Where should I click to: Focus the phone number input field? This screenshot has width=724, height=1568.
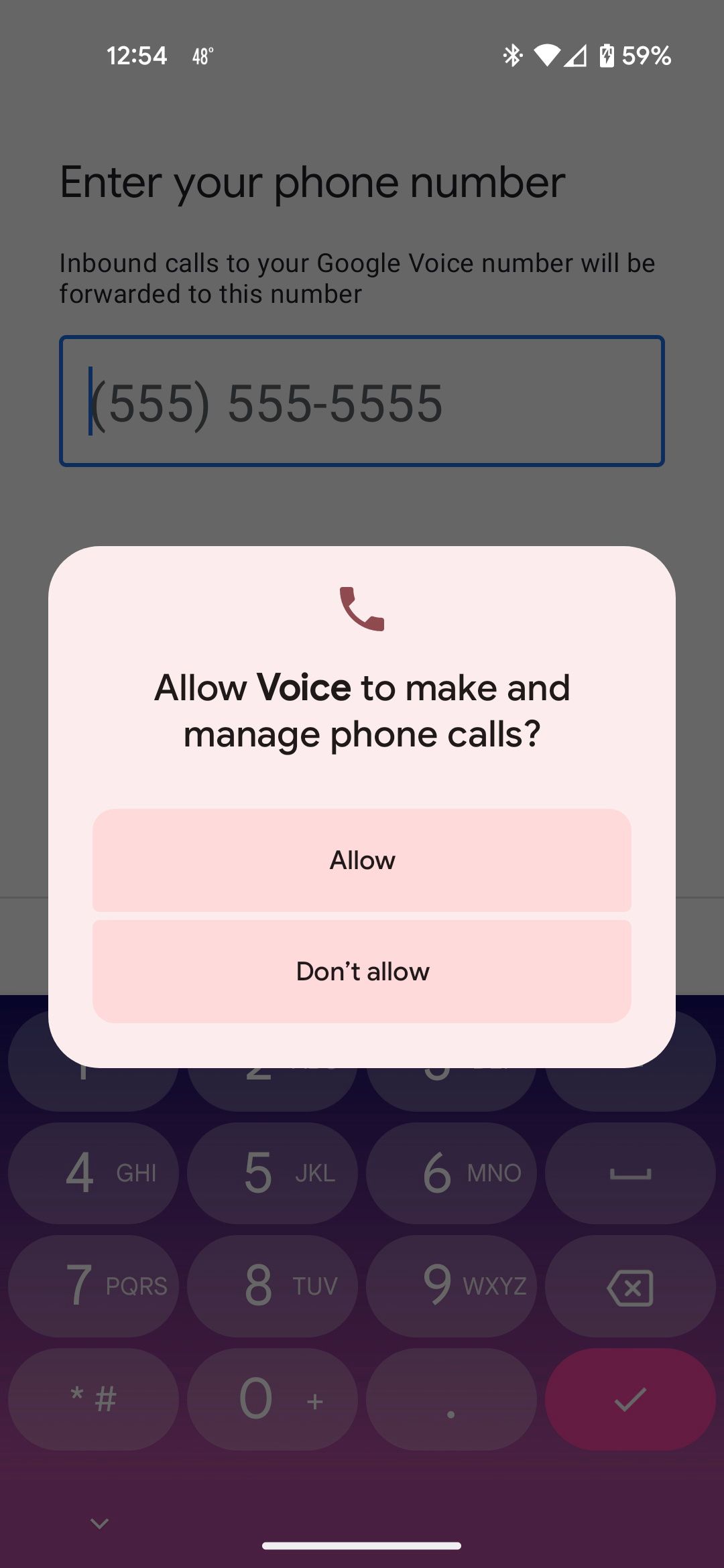(362, 402)
